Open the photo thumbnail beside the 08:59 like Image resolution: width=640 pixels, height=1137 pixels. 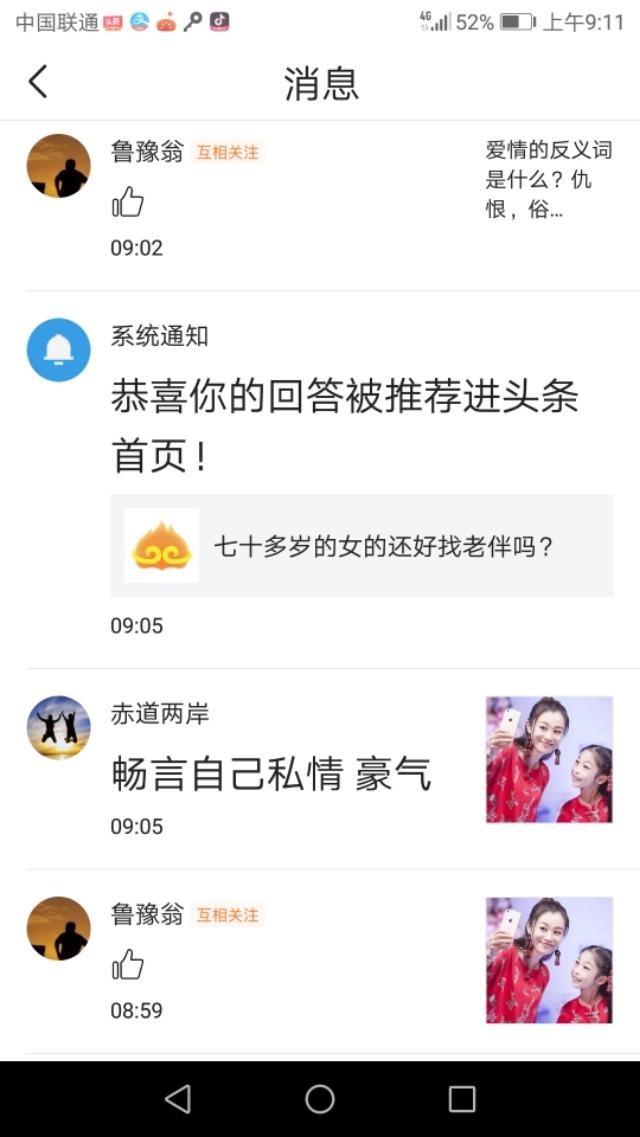point(549,960)
